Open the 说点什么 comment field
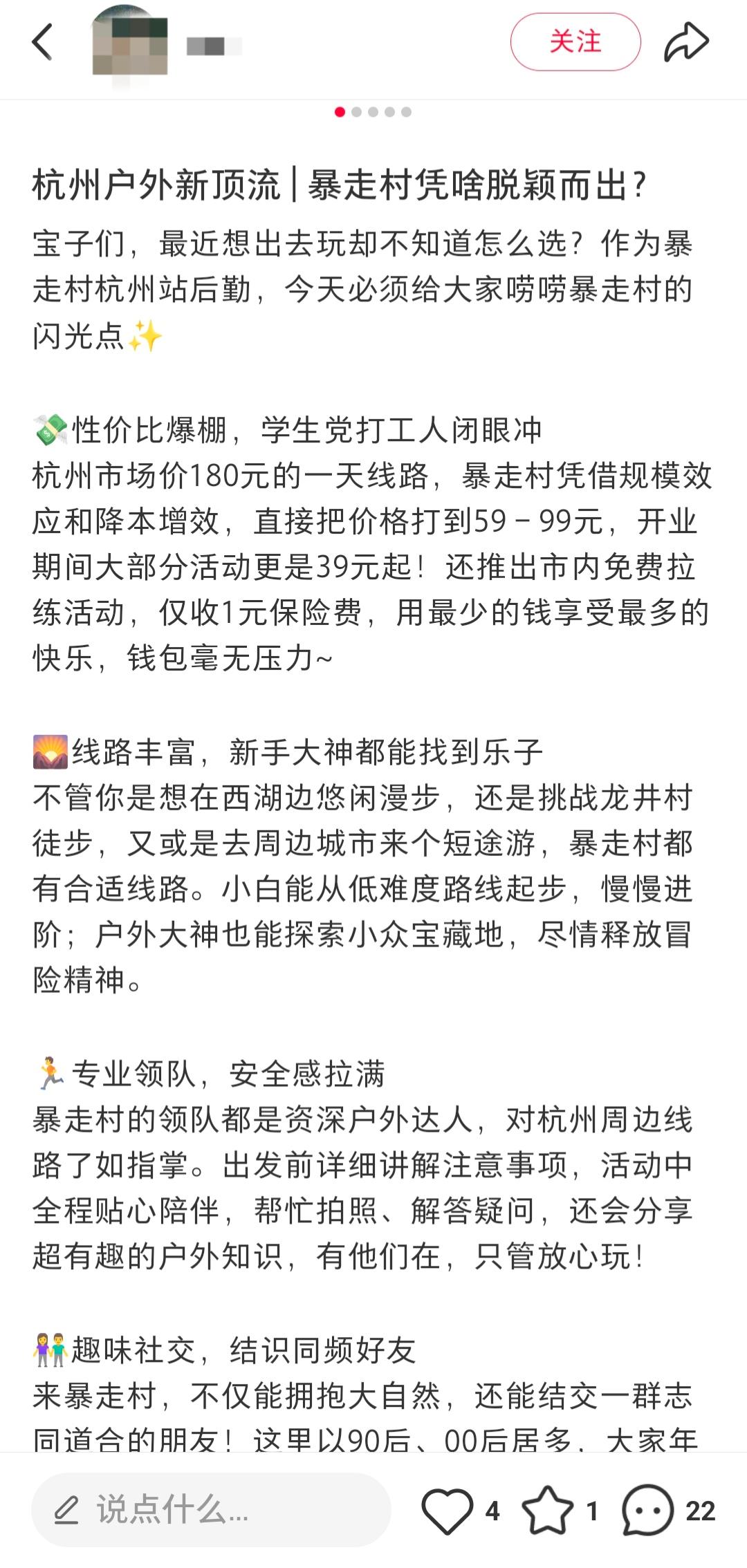 [211, 1510]
